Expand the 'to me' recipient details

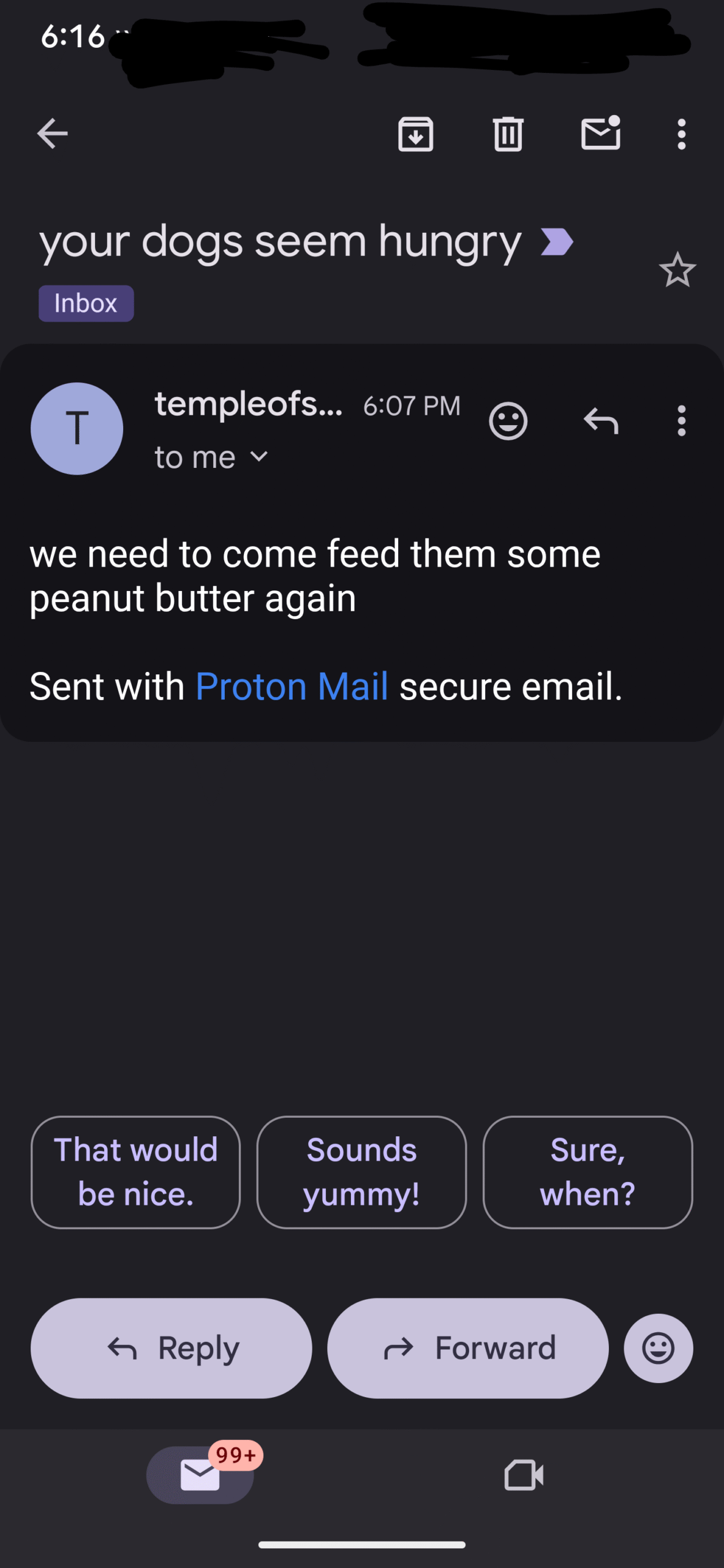pos(211,458)
